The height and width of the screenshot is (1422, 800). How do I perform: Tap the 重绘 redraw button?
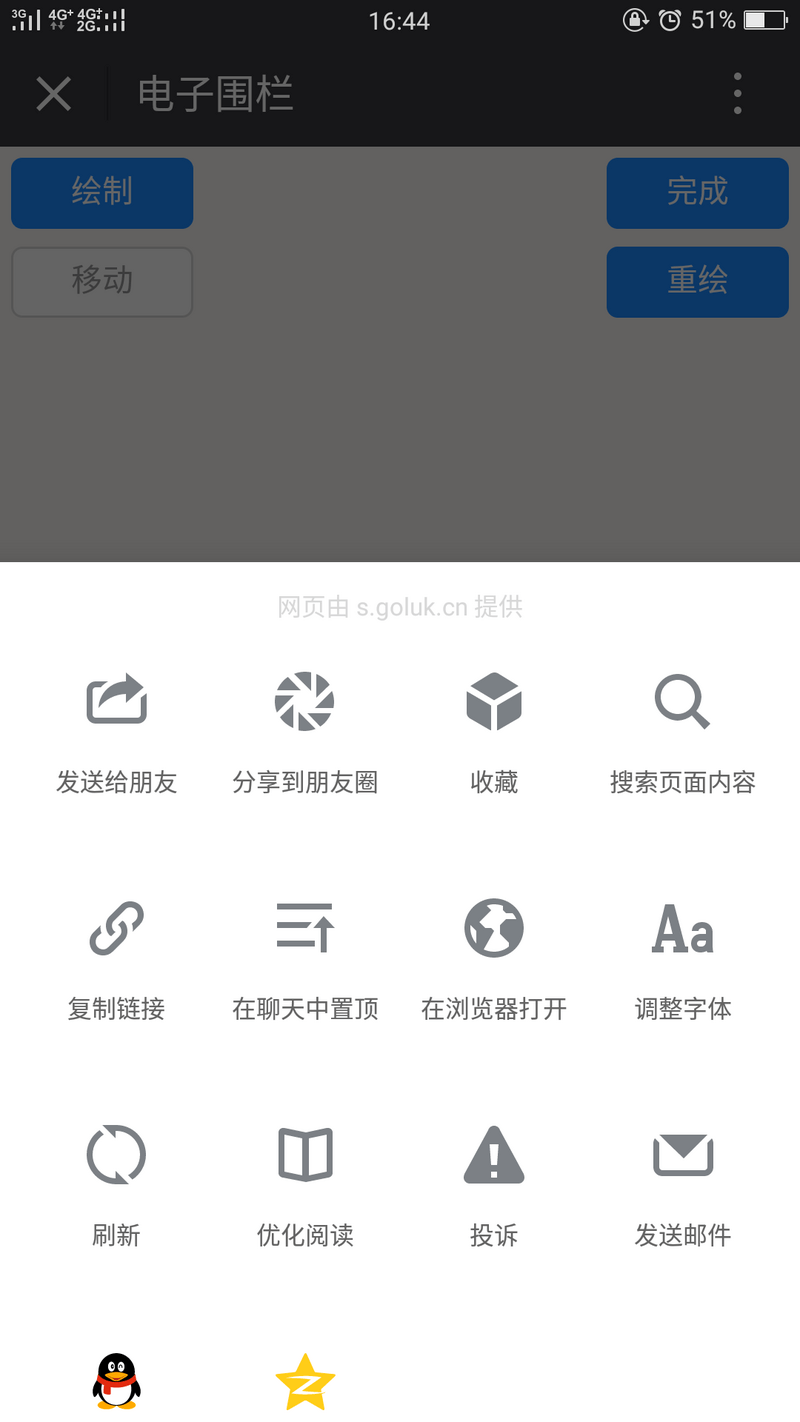point(698,282)
